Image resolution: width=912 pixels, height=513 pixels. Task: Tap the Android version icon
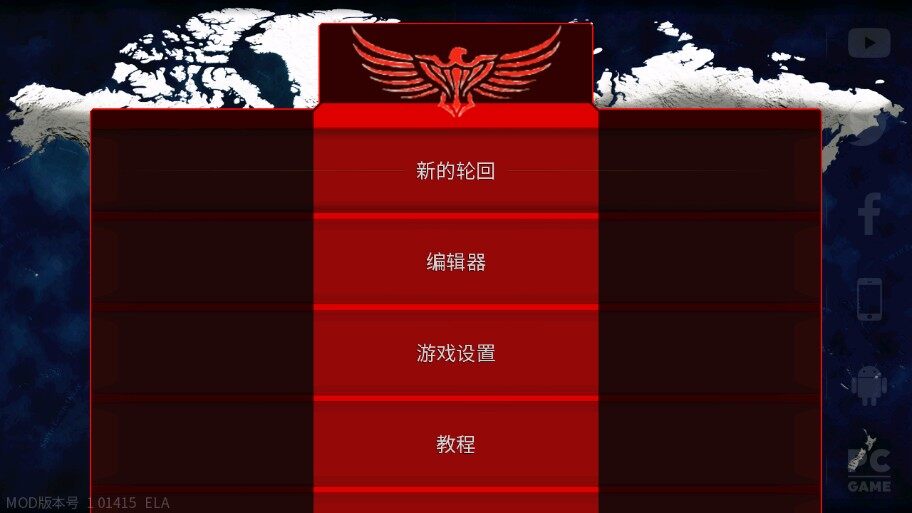pos(869,385)
